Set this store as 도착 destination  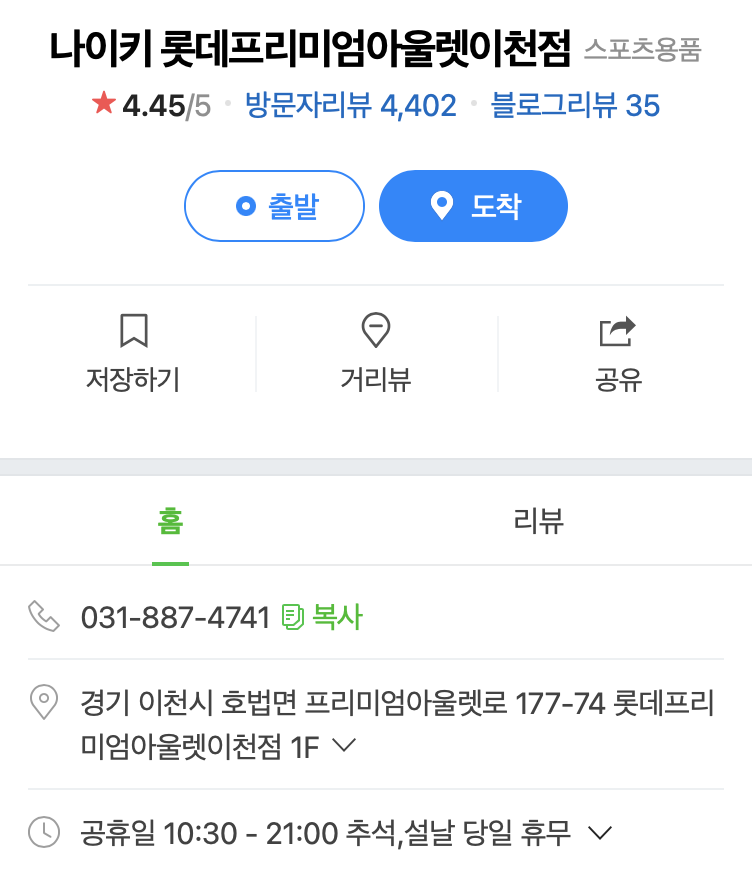click(473, 206)
